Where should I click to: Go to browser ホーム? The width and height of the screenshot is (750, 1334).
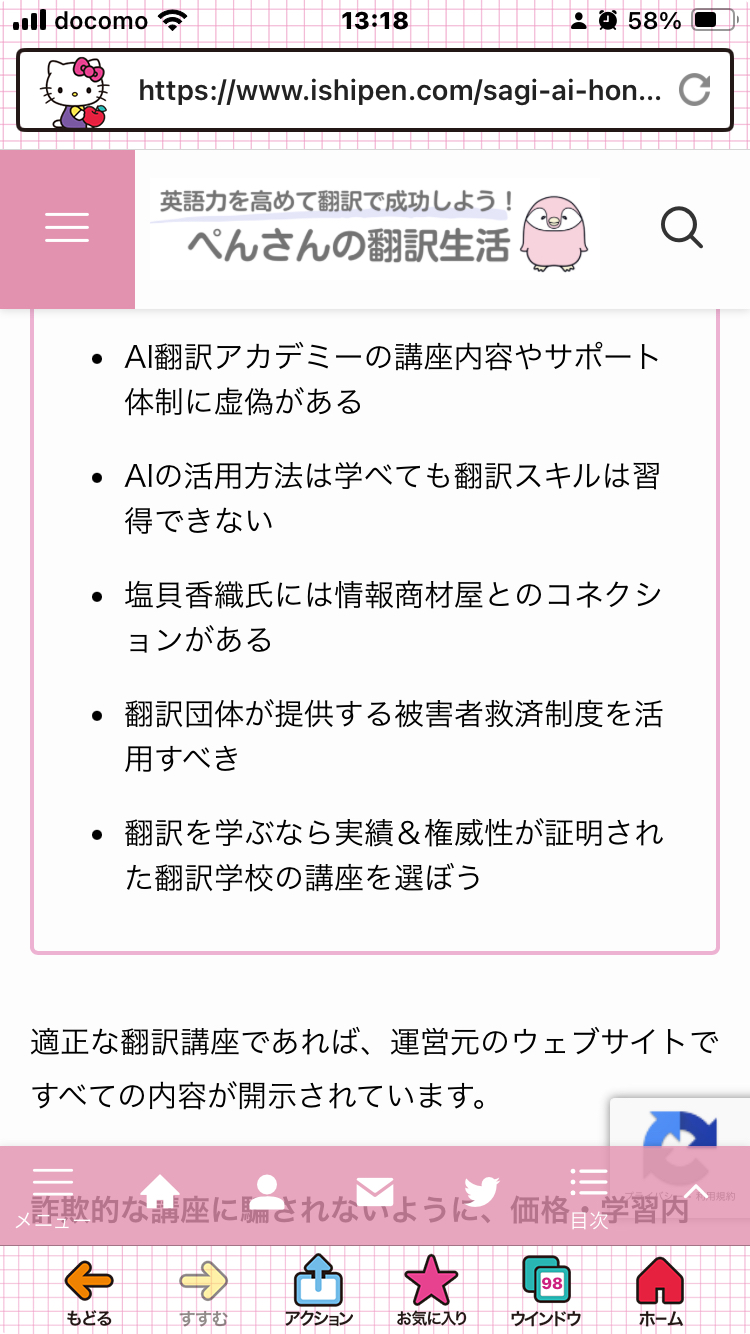pos(661,1291)
